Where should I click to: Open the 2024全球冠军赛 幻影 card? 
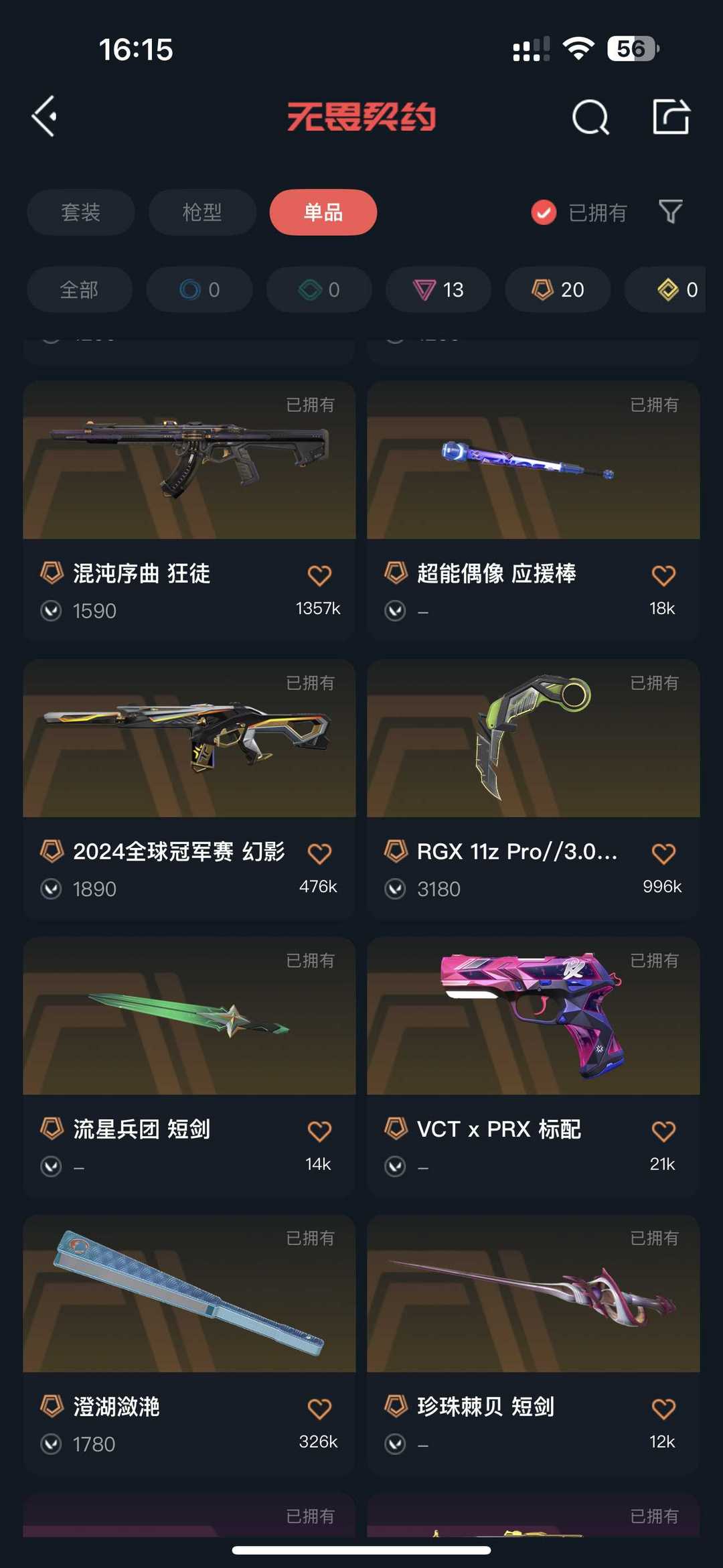(x=189, y=789)
